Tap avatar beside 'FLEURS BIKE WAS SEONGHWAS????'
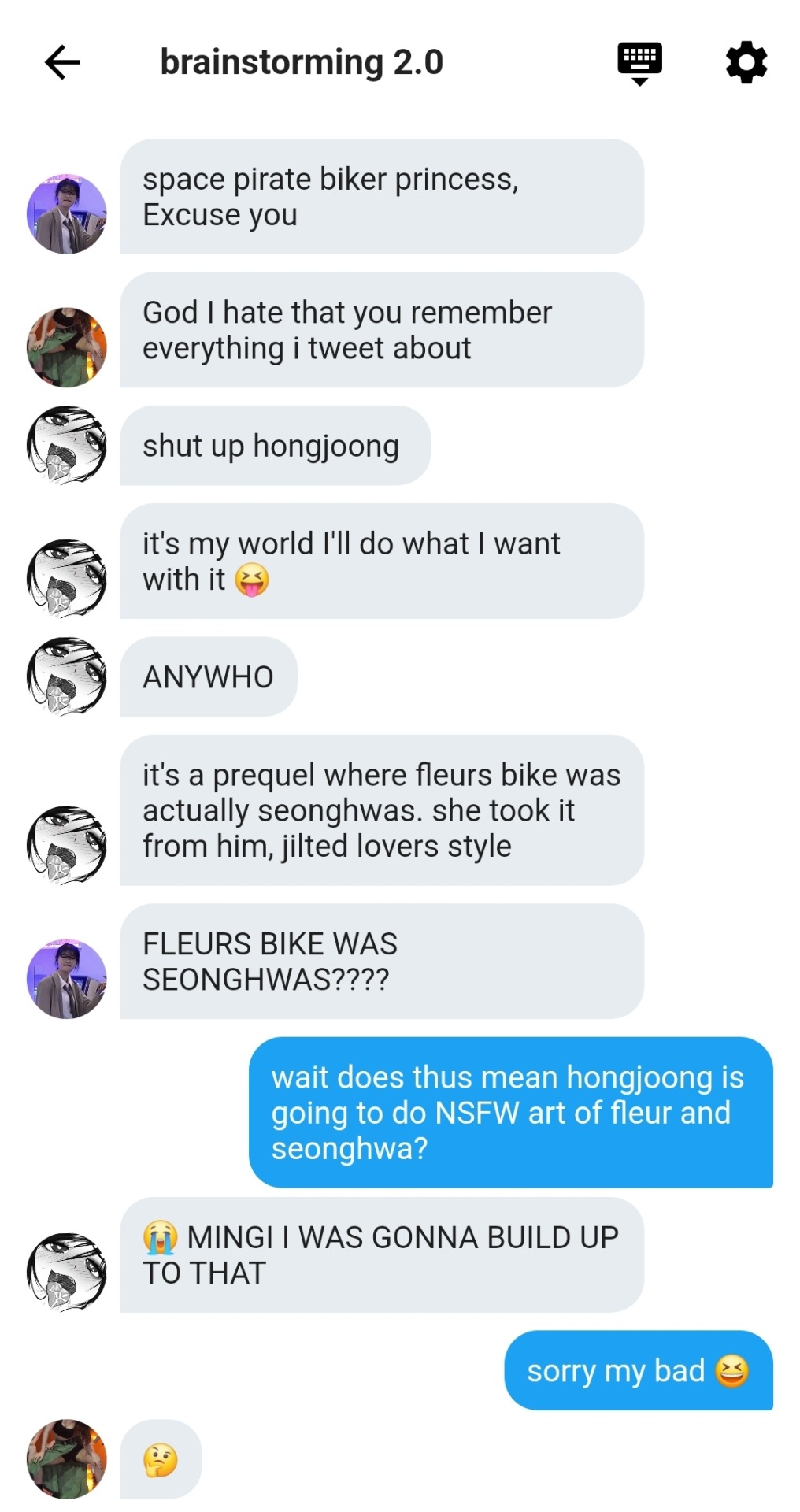This screenshot has width=800, height=1512. click(67, 979)
